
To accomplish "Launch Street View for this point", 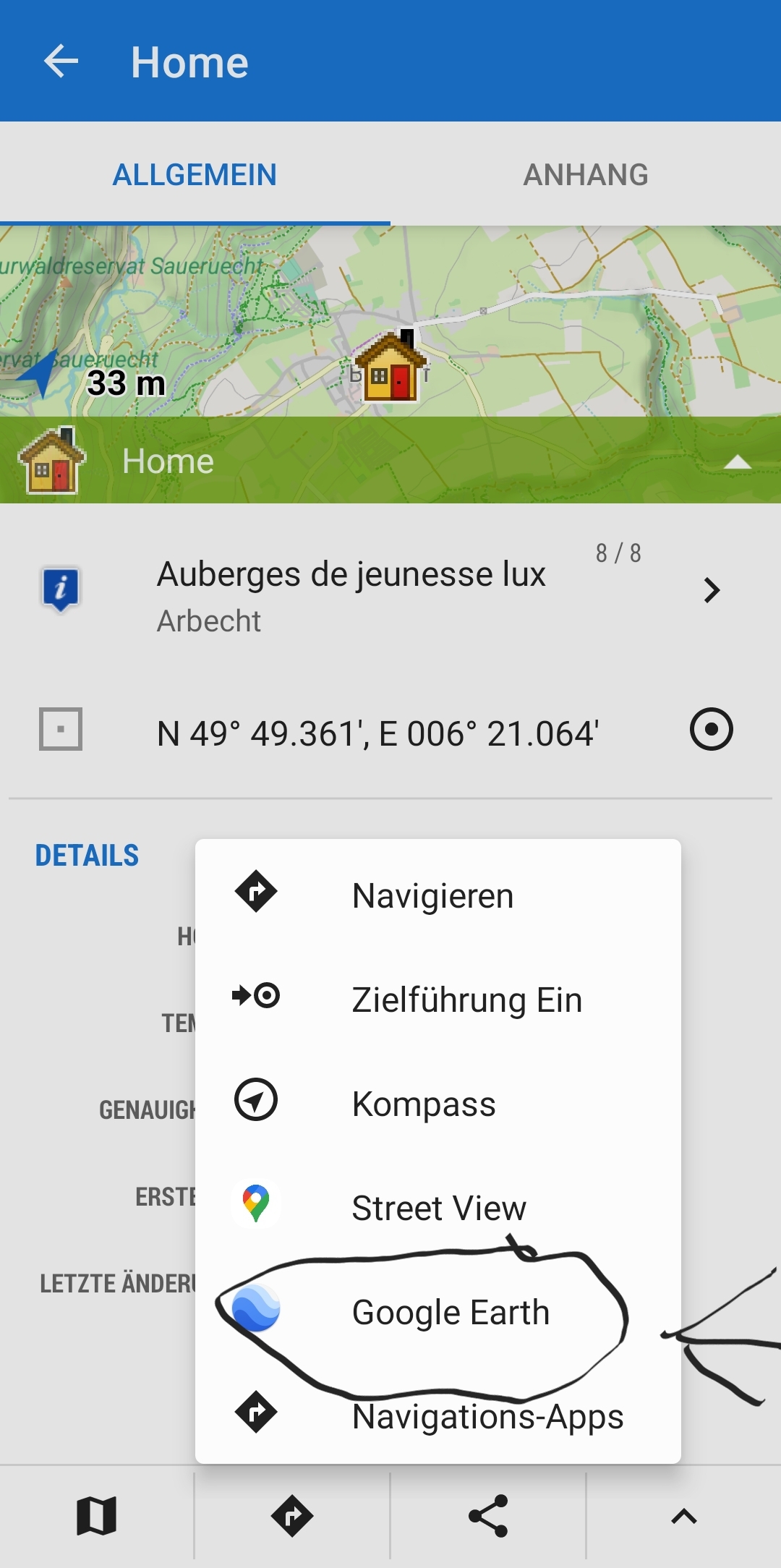I will point(438,1208).
